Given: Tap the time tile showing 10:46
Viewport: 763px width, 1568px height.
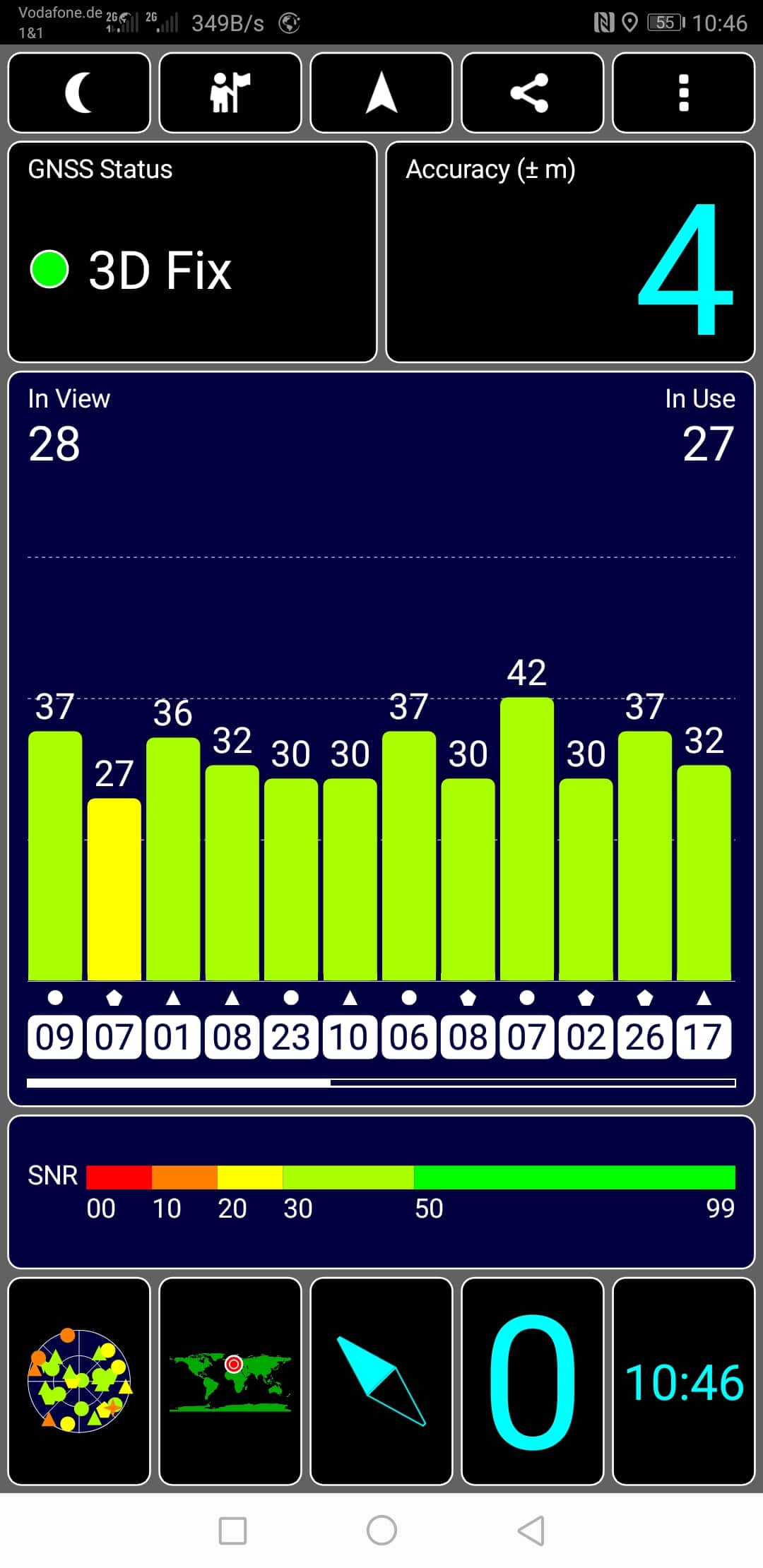Looking at the screenshot, I should point(684,1381).
